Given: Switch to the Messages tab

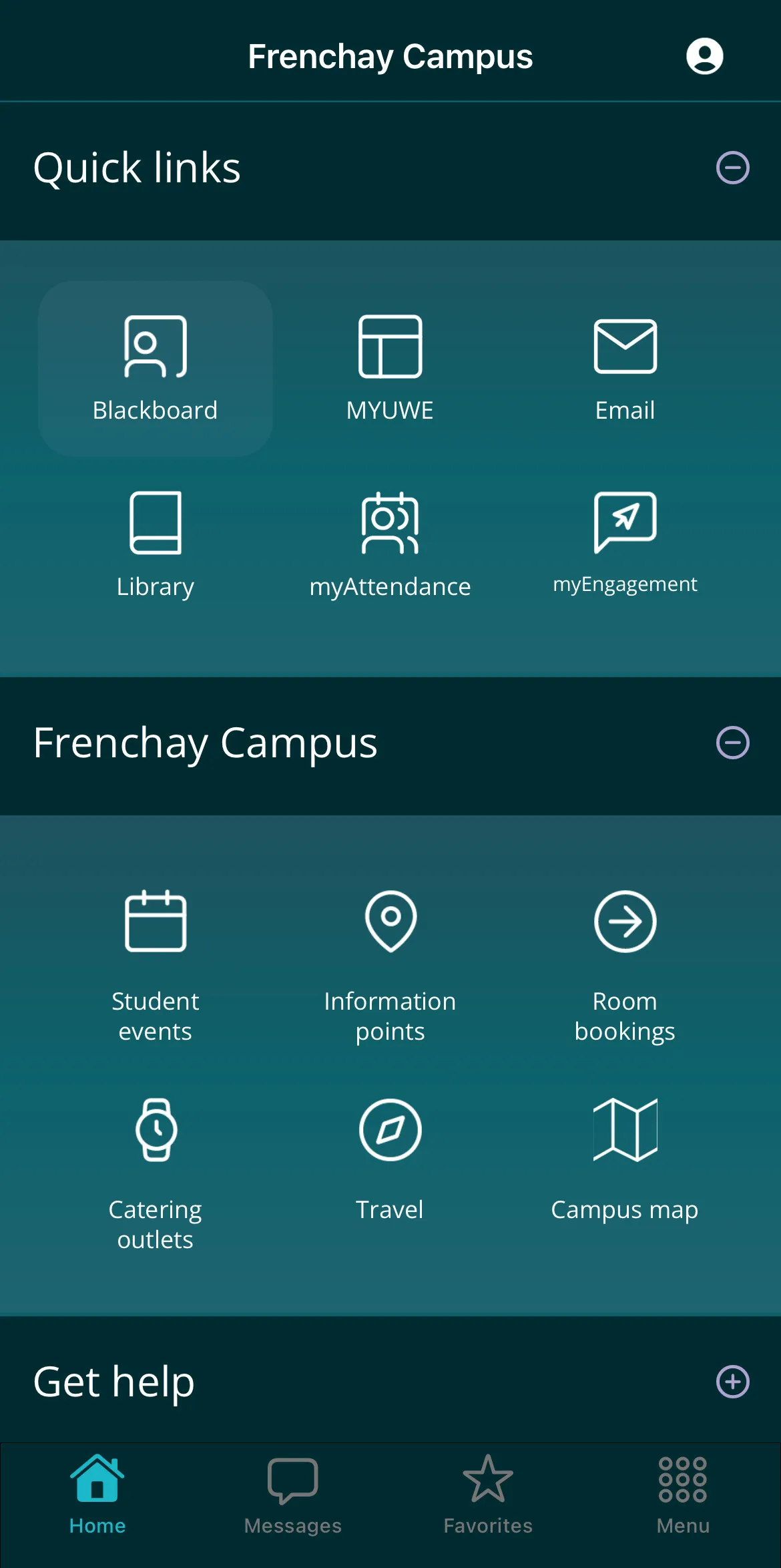Looking at the screenshot, I should [x=292, y=1495].
